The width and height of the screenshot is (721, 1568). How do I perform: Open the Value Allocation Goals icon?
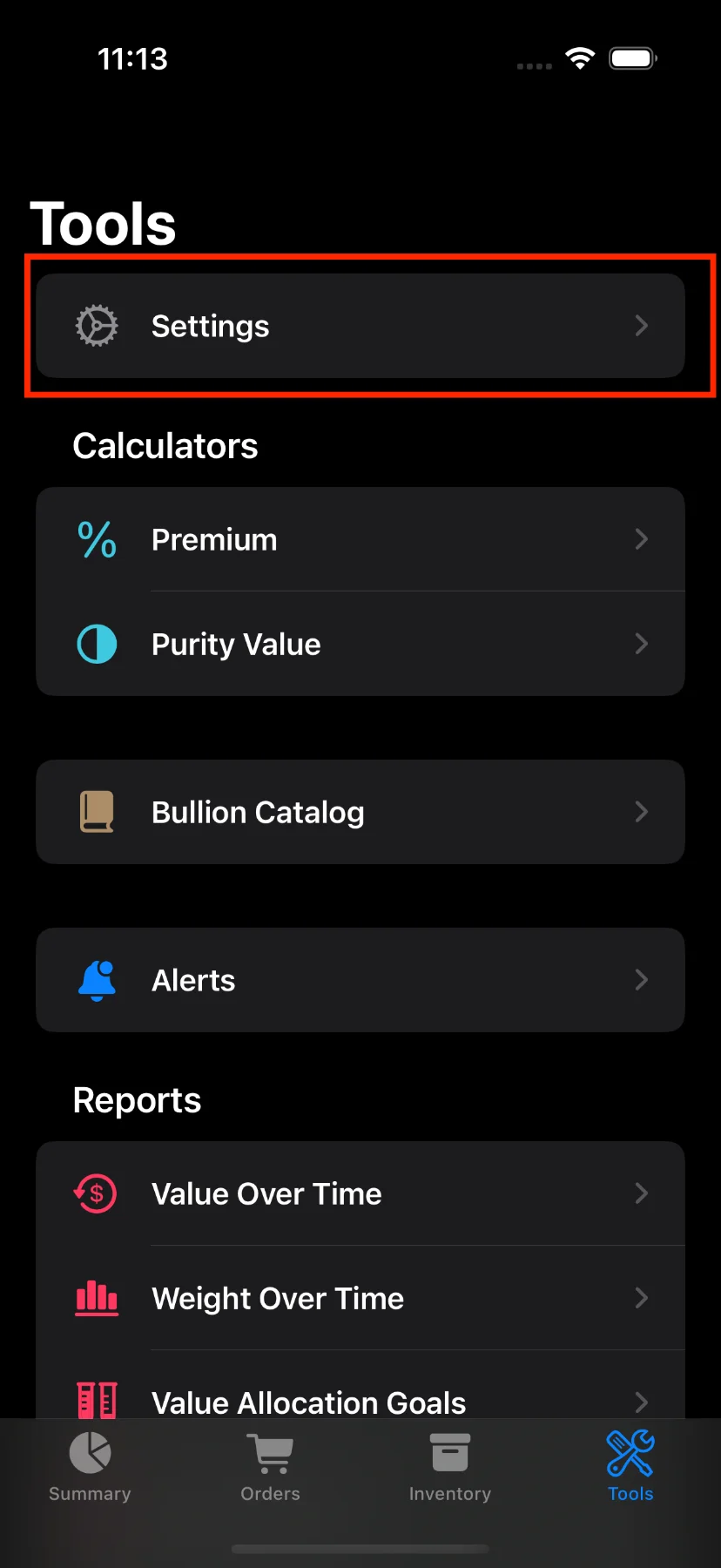(x=97, y=1401)
